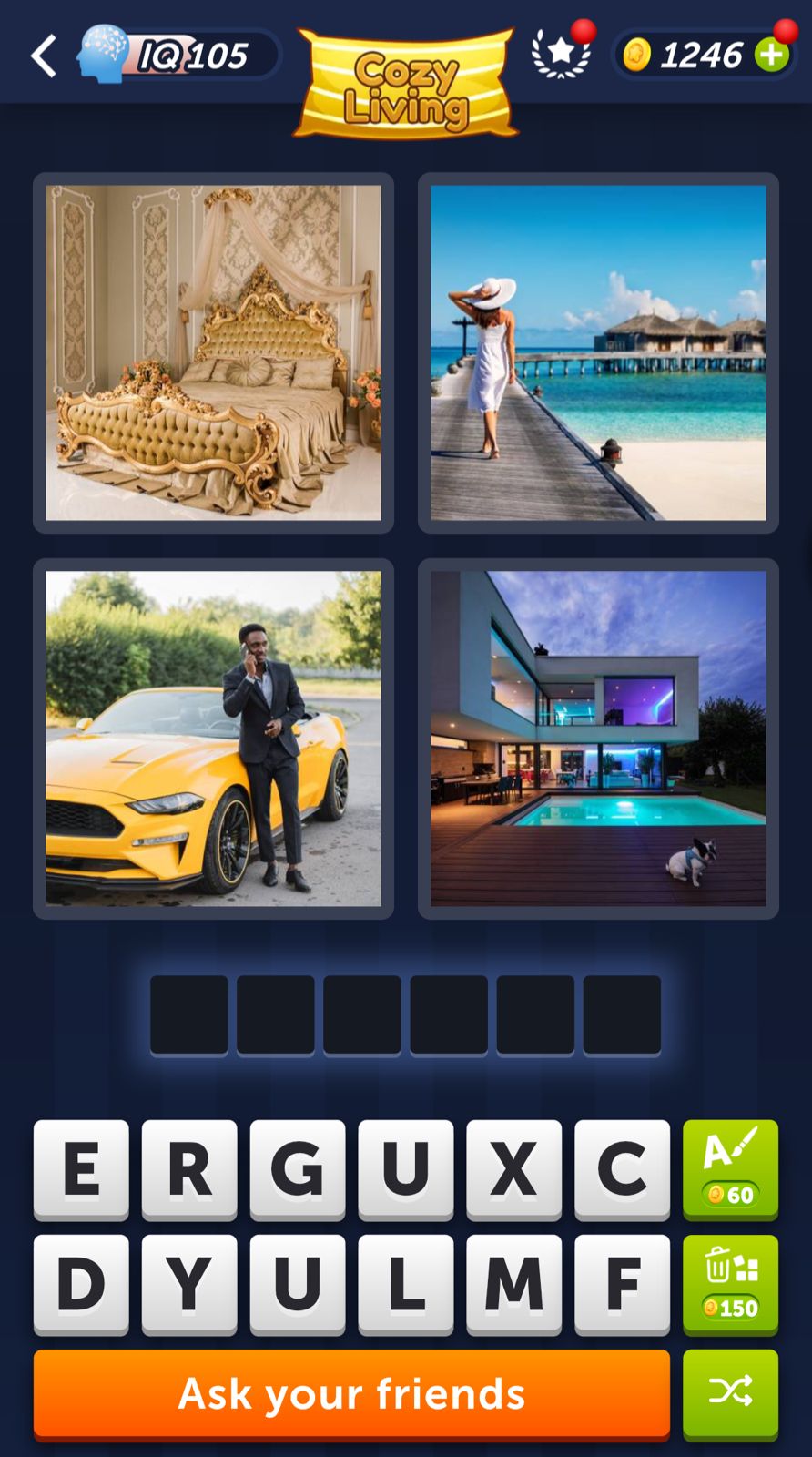The image size is (812, 1457).
Task: Pick the letter Y tile
Action: pos(189,1283)
